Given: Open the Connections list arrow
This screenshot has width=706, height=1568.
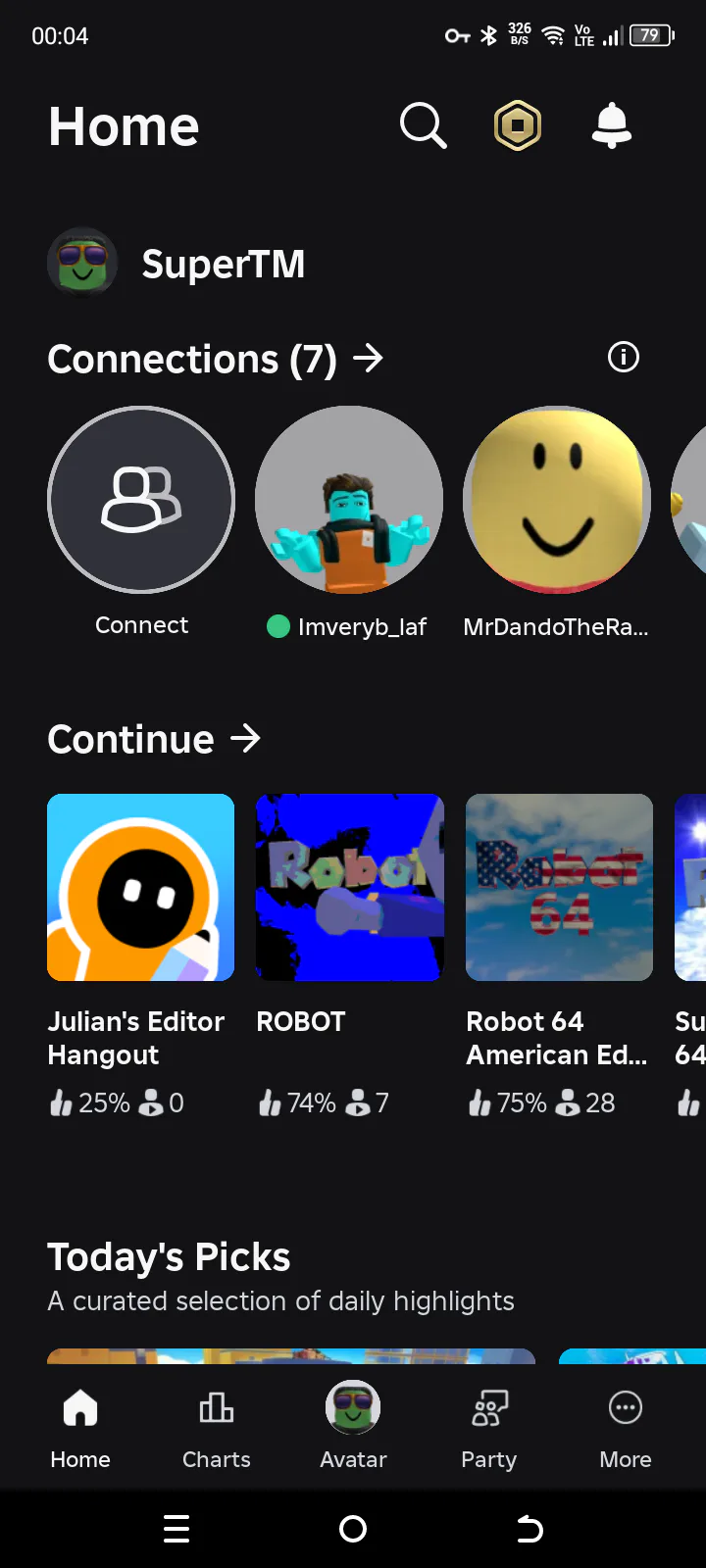Looking at the screenshot, I should click(369, 359).
